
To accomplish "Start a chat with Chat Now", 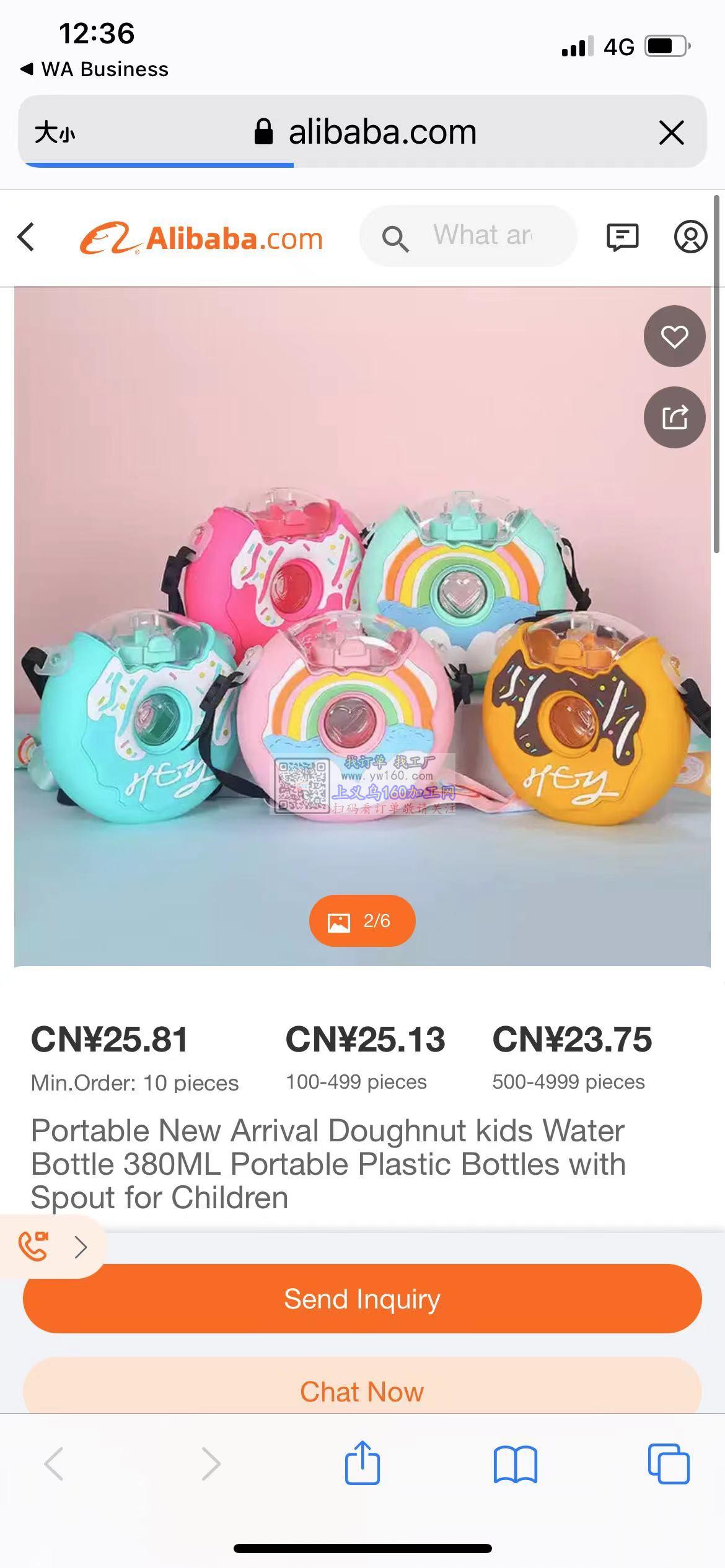I will pos(362,1391).
